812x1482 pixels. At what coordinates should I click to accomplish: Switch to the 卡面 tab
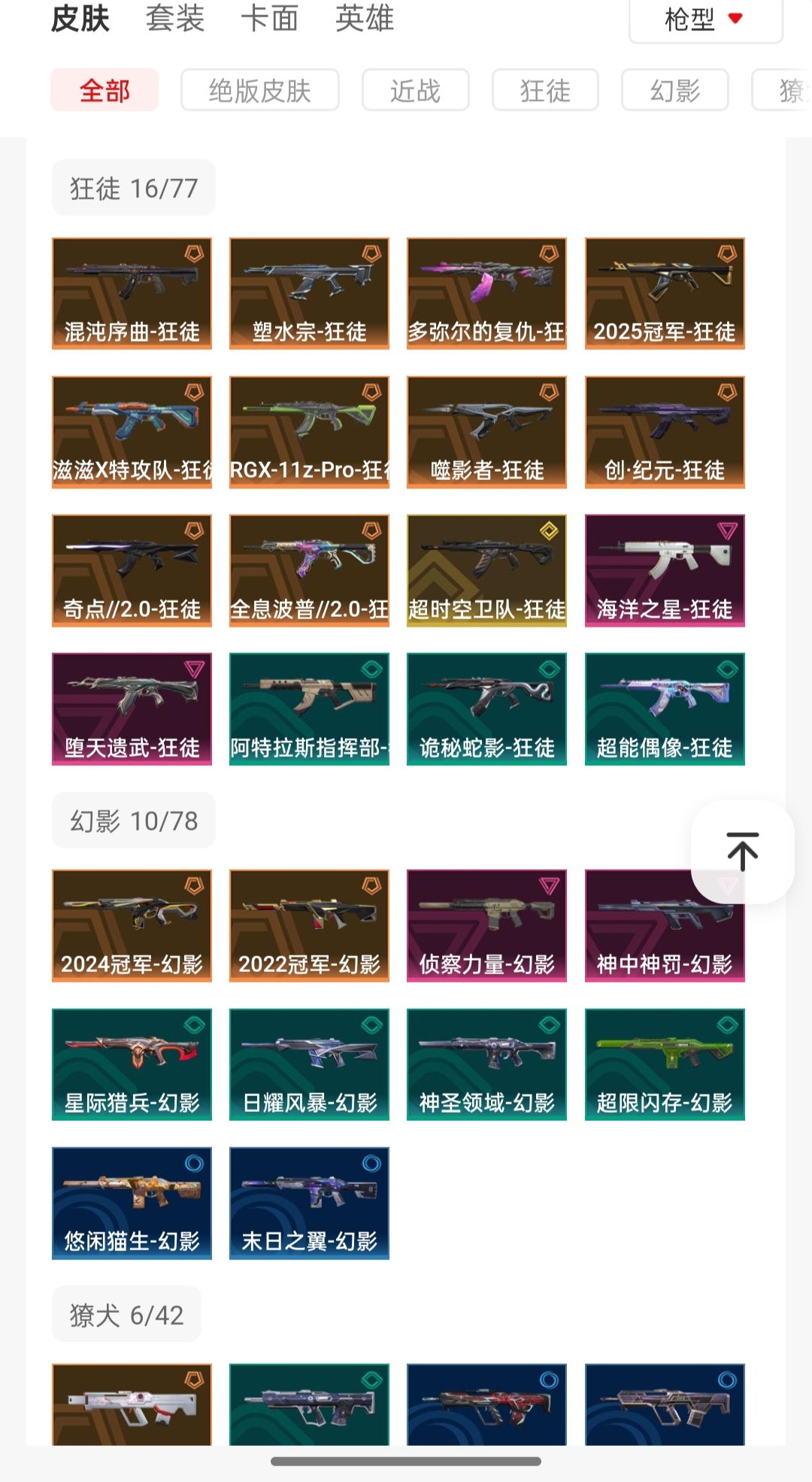[269, 18]
